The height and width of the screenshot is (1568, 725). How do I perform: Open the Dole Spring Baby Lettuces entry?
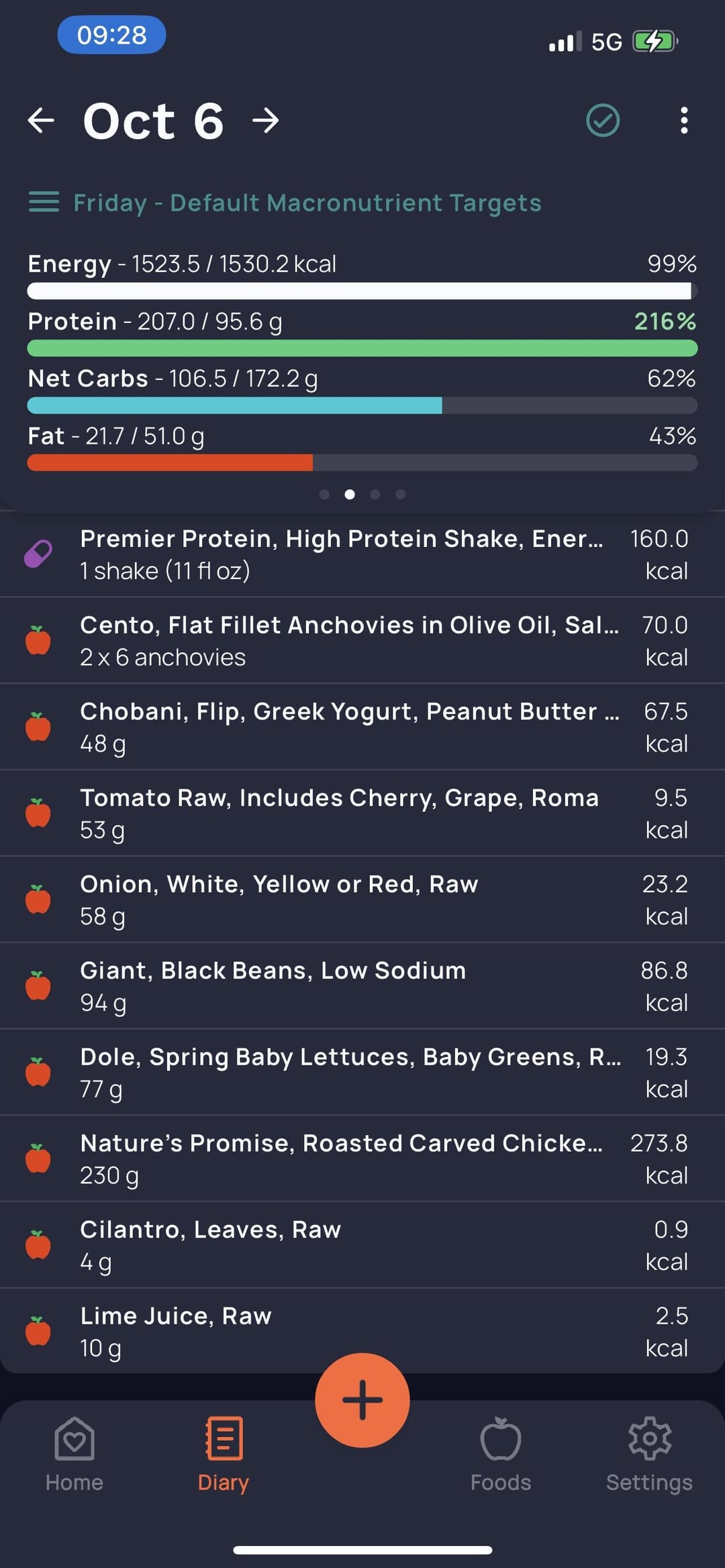(x=362, y=1073)
